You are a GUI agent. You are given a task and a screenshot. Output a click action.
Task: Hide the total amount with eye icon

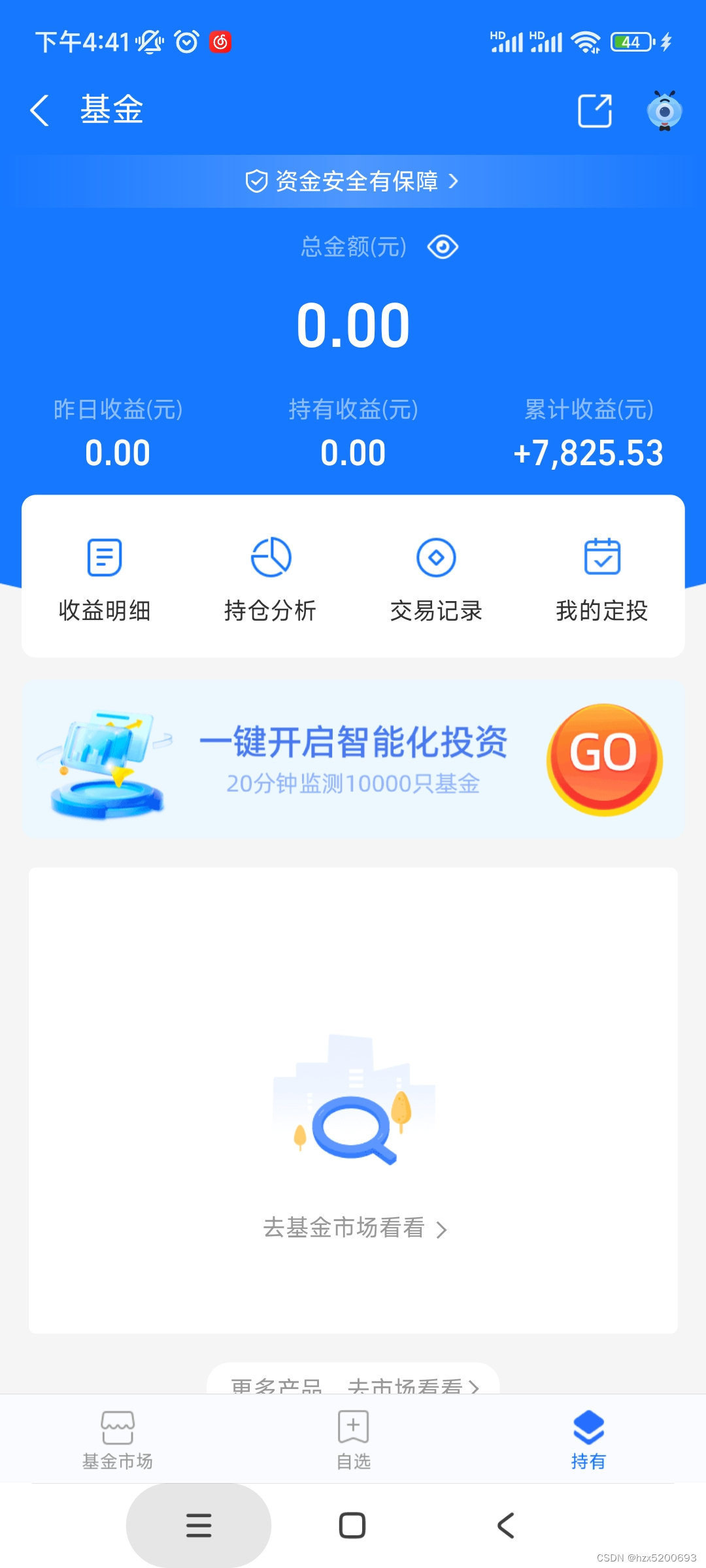click(x=443, y=247)
